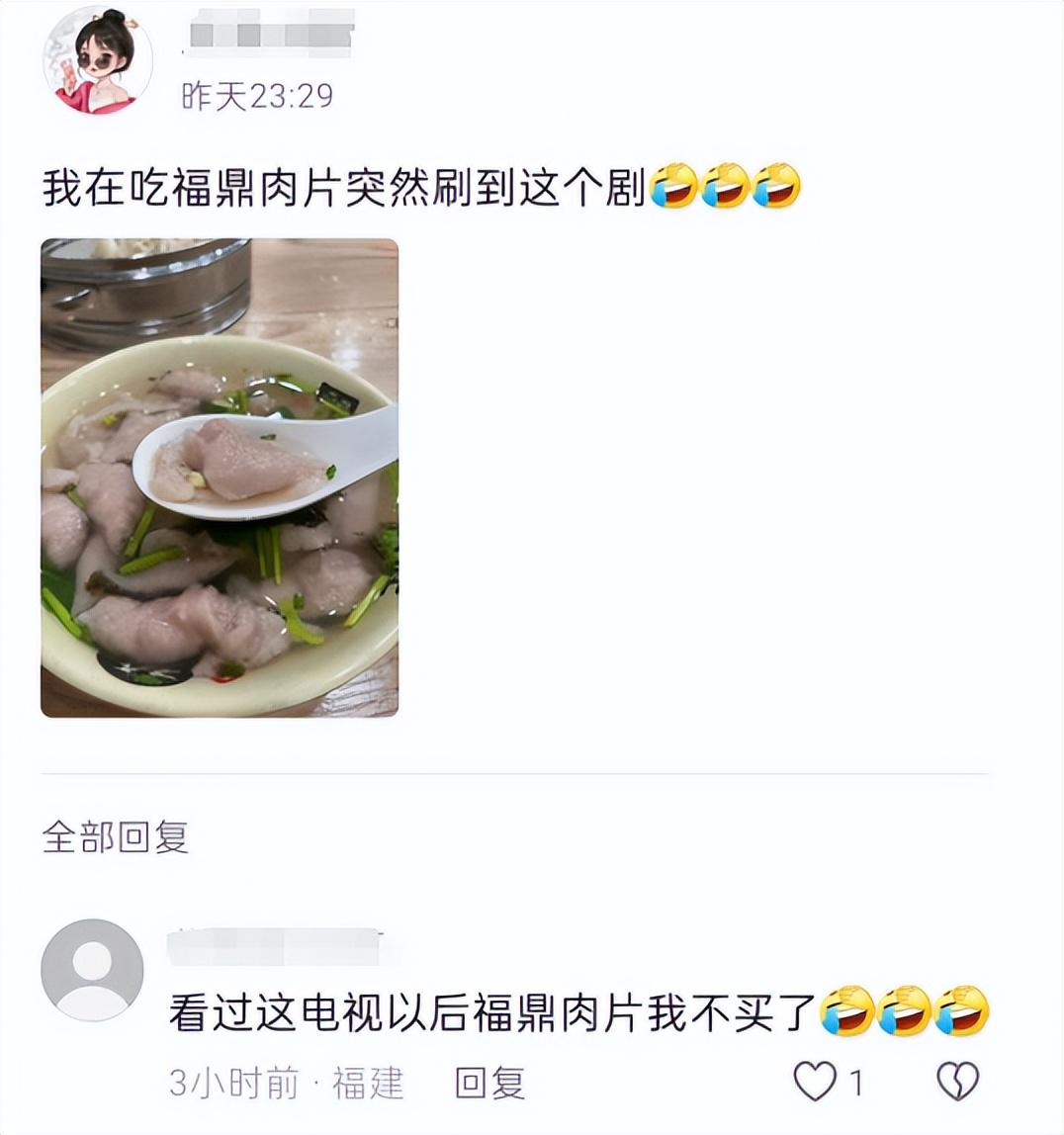Like the comment about 福鼎肉片
1064x1135 pixels.
pyautogui.click(x=816, y=1082)
